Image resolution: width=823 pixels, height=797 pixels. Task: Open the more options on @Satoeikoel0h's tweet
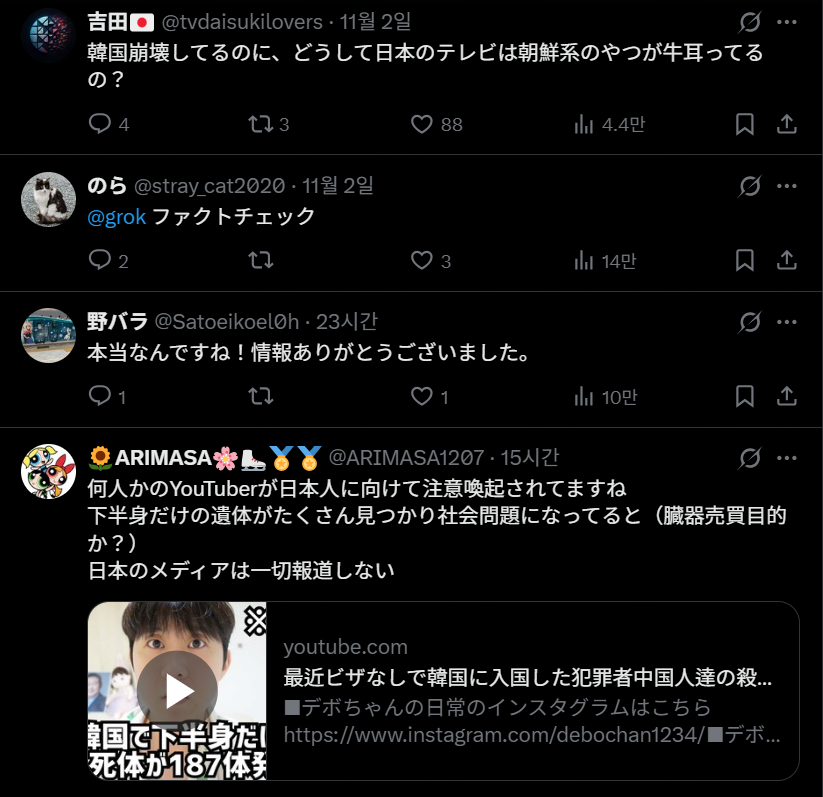(787, 322)
